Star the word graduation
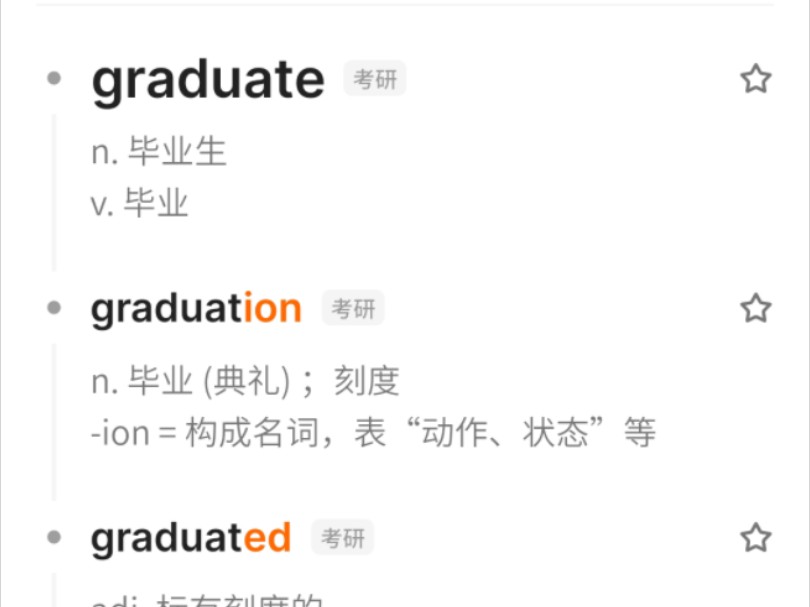810x607 pixels. coord(755,308)
